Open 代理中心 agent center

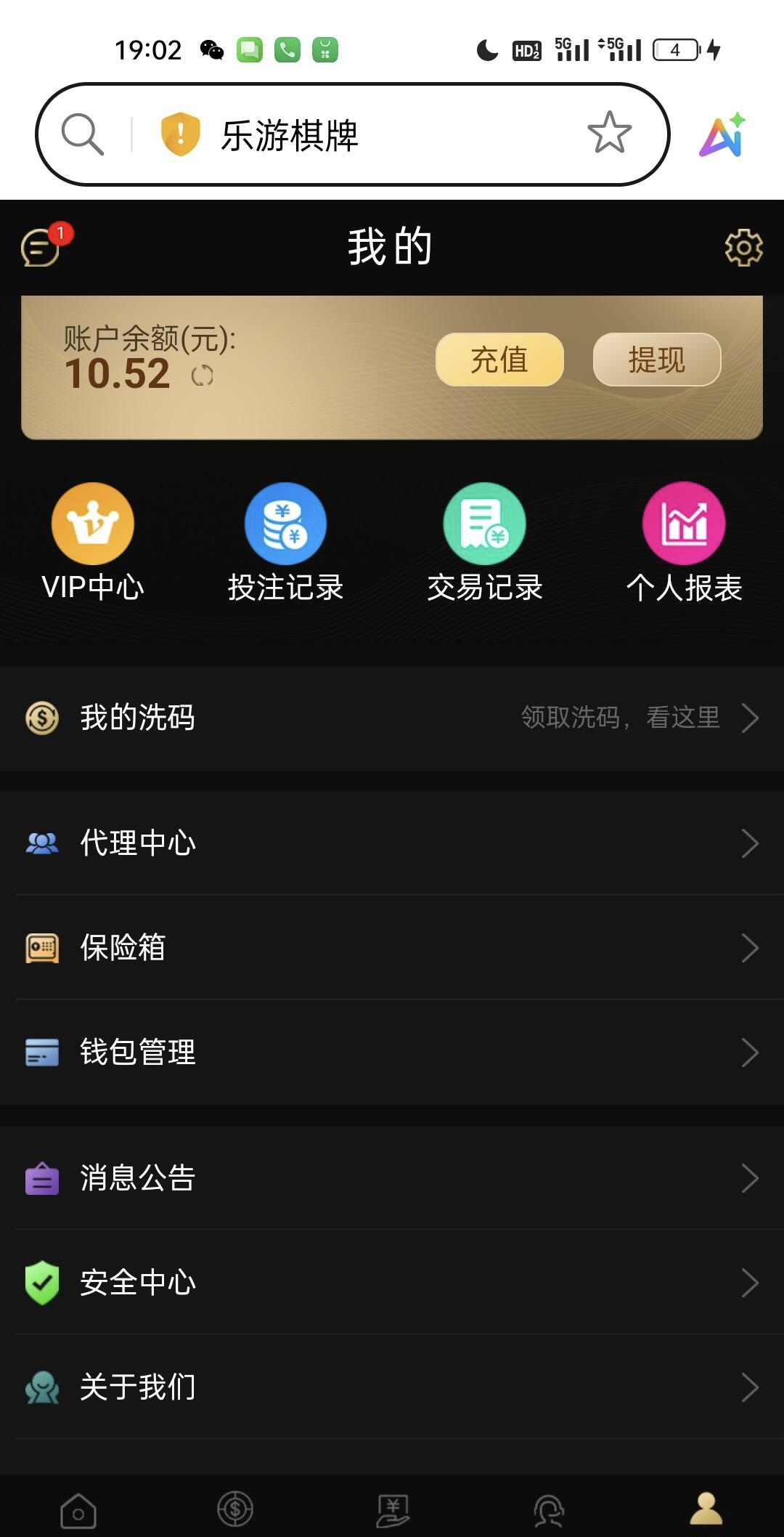[x=392, y=843]
